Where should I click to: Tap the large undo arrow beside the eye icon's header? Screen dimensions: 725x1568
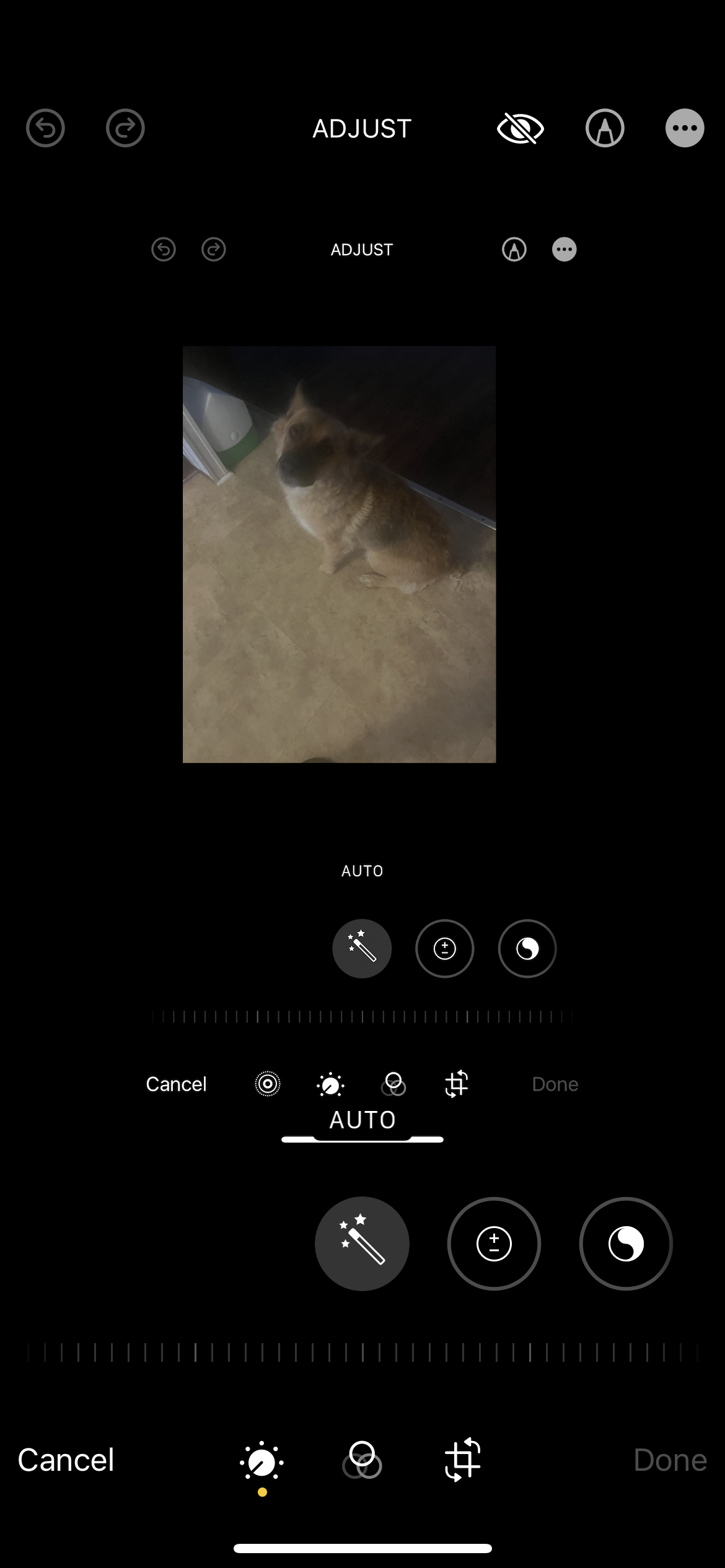[x=45, y=128]
